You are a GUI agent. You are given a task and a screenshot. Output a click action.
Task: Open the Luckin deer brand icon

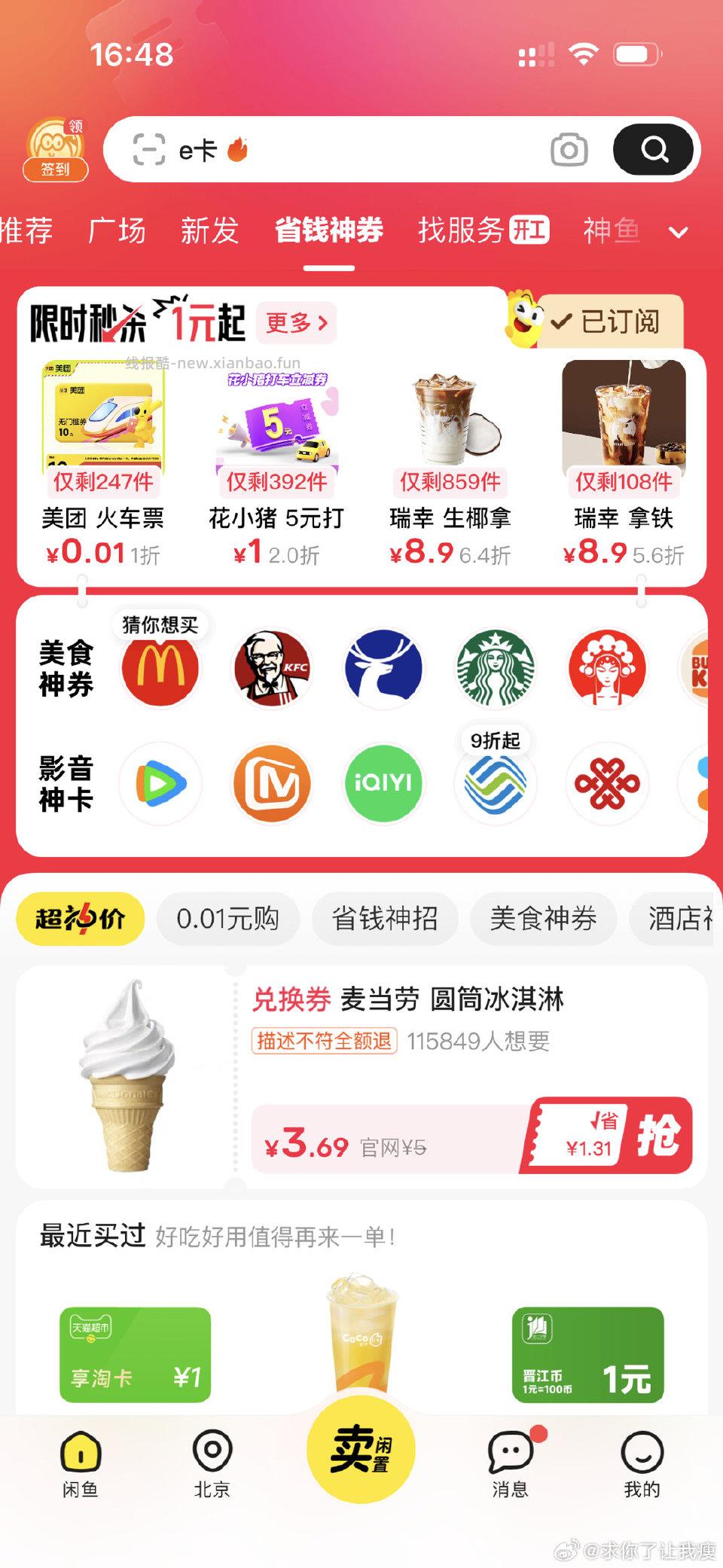pyautogui.click(x=384, y=670)
